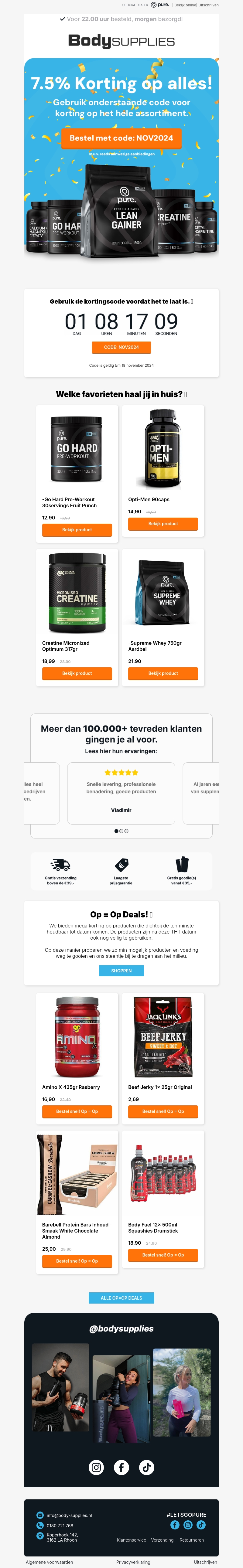
Task: Open the Retourneren footer link
Action: pyautogui.click(x=191, y=1540)
